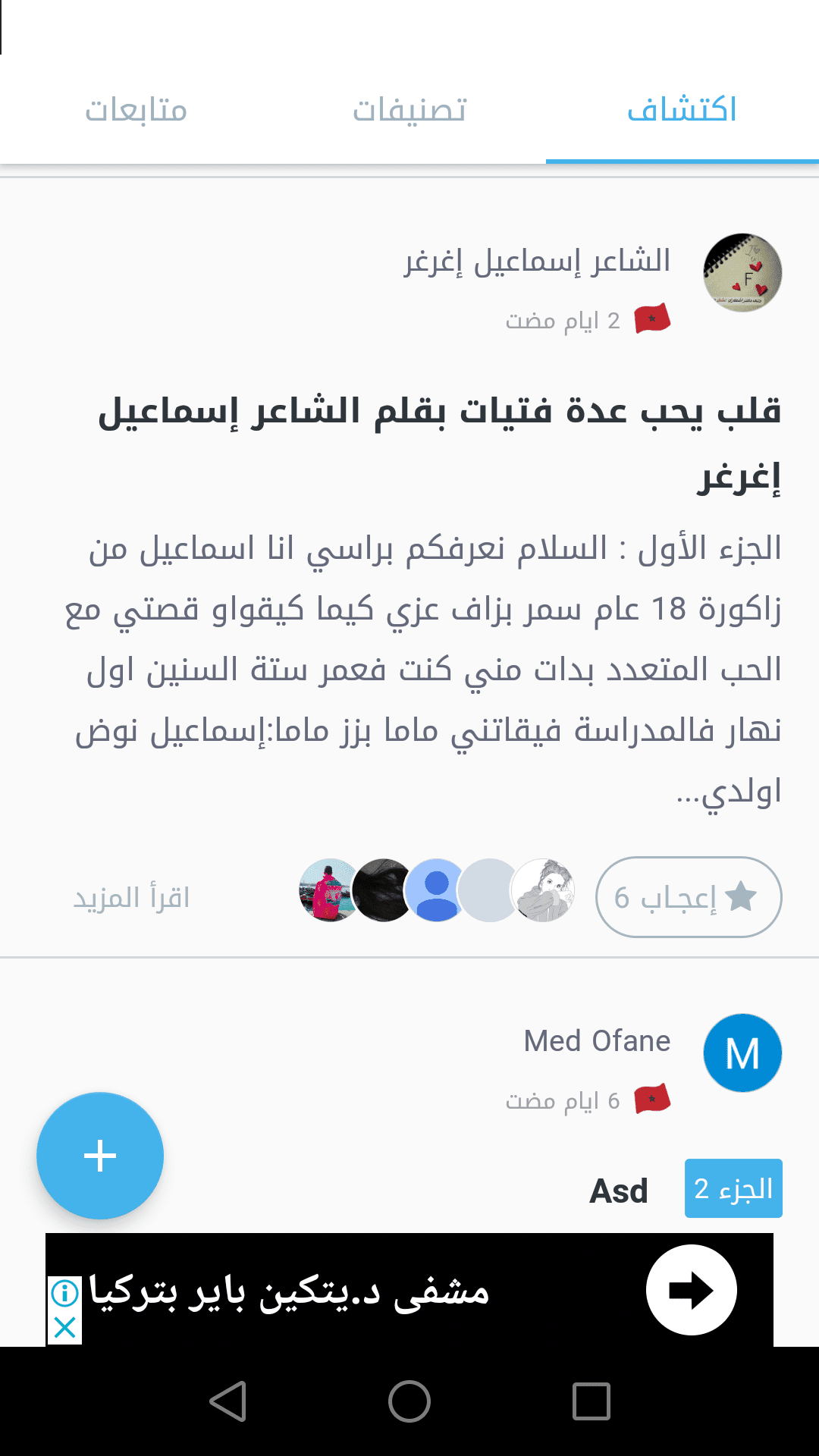Viewport: 819px width, 1456px height.
Task: Open the floating plus button to create a post
Action: [99, 1154]
